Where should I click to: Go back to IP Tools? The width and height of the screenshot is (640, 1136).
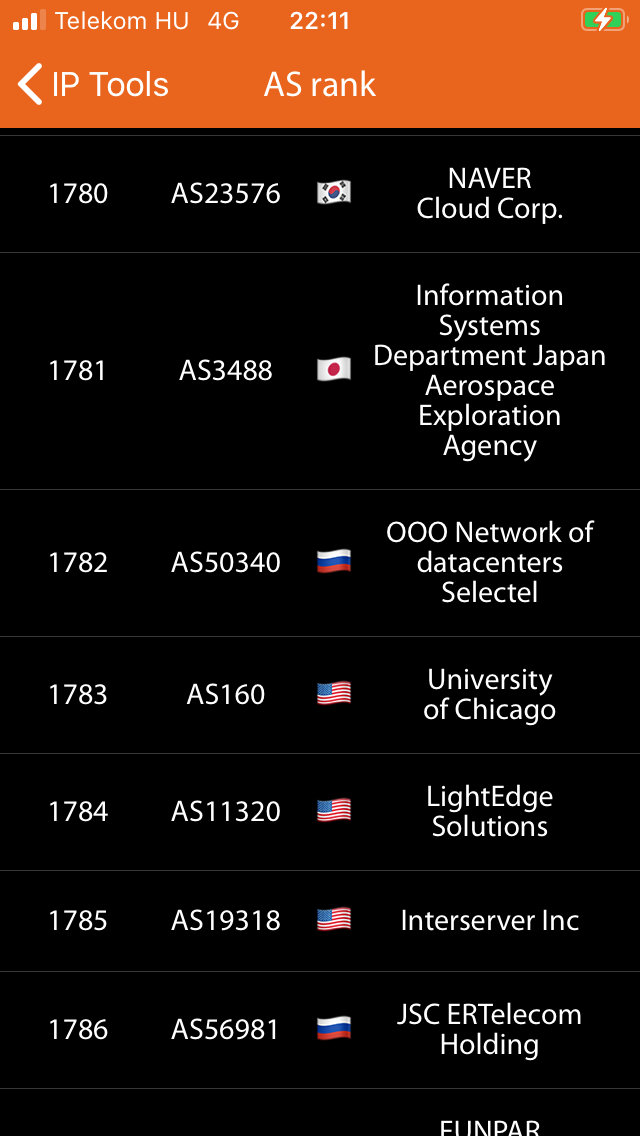coord(93,85)
